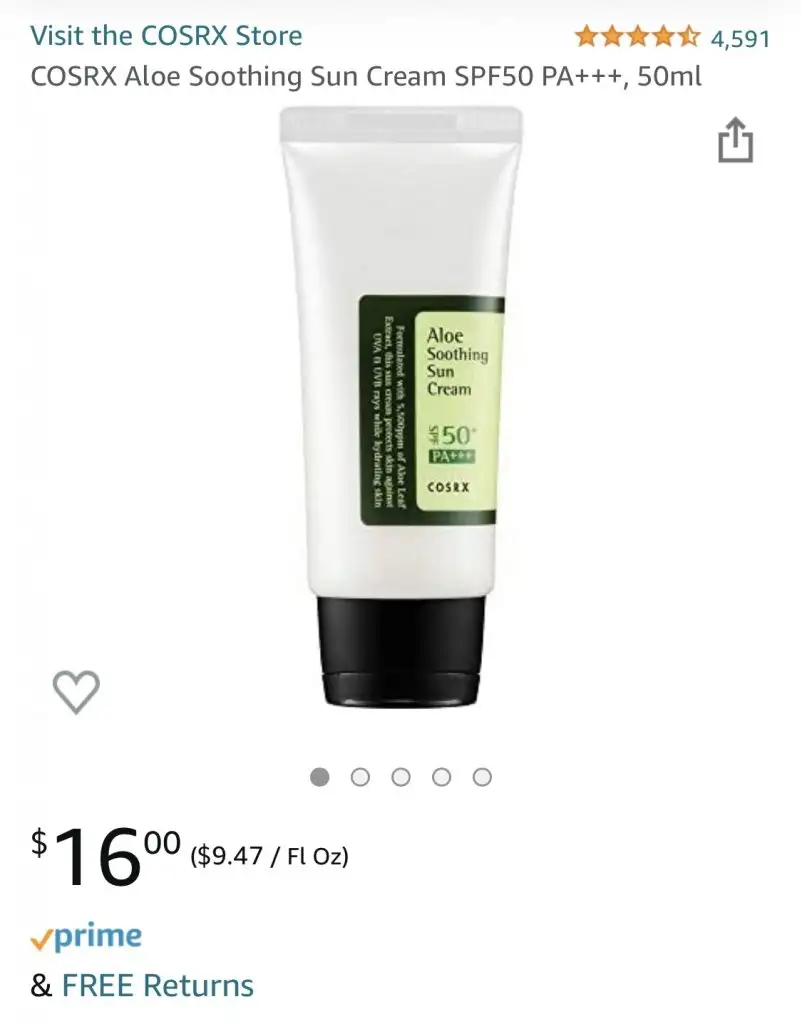802x1024 pixels.
Task: Share this COSRX sun cream listing
Action: [x=735, y=141]
